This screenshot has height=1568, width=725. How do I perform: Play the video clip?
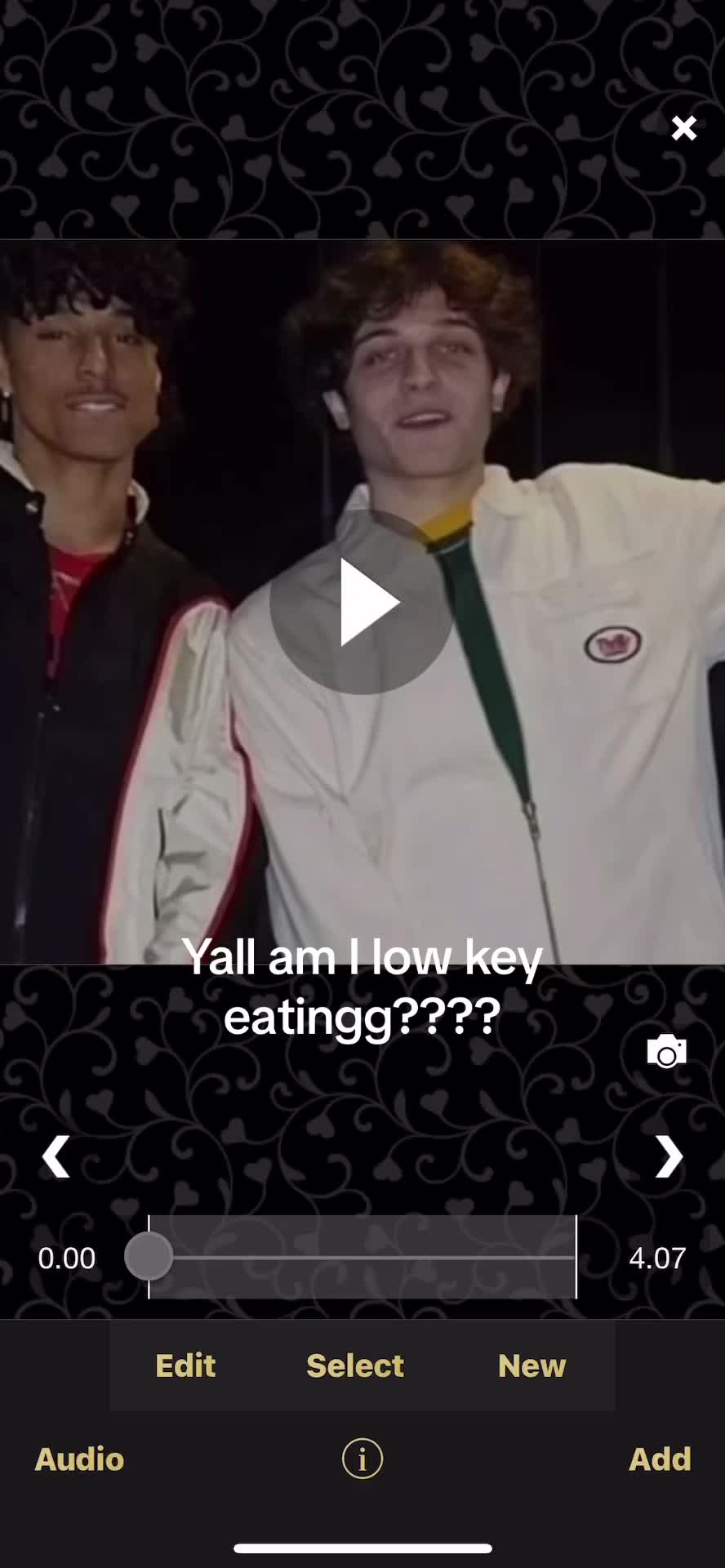[362, 603]
